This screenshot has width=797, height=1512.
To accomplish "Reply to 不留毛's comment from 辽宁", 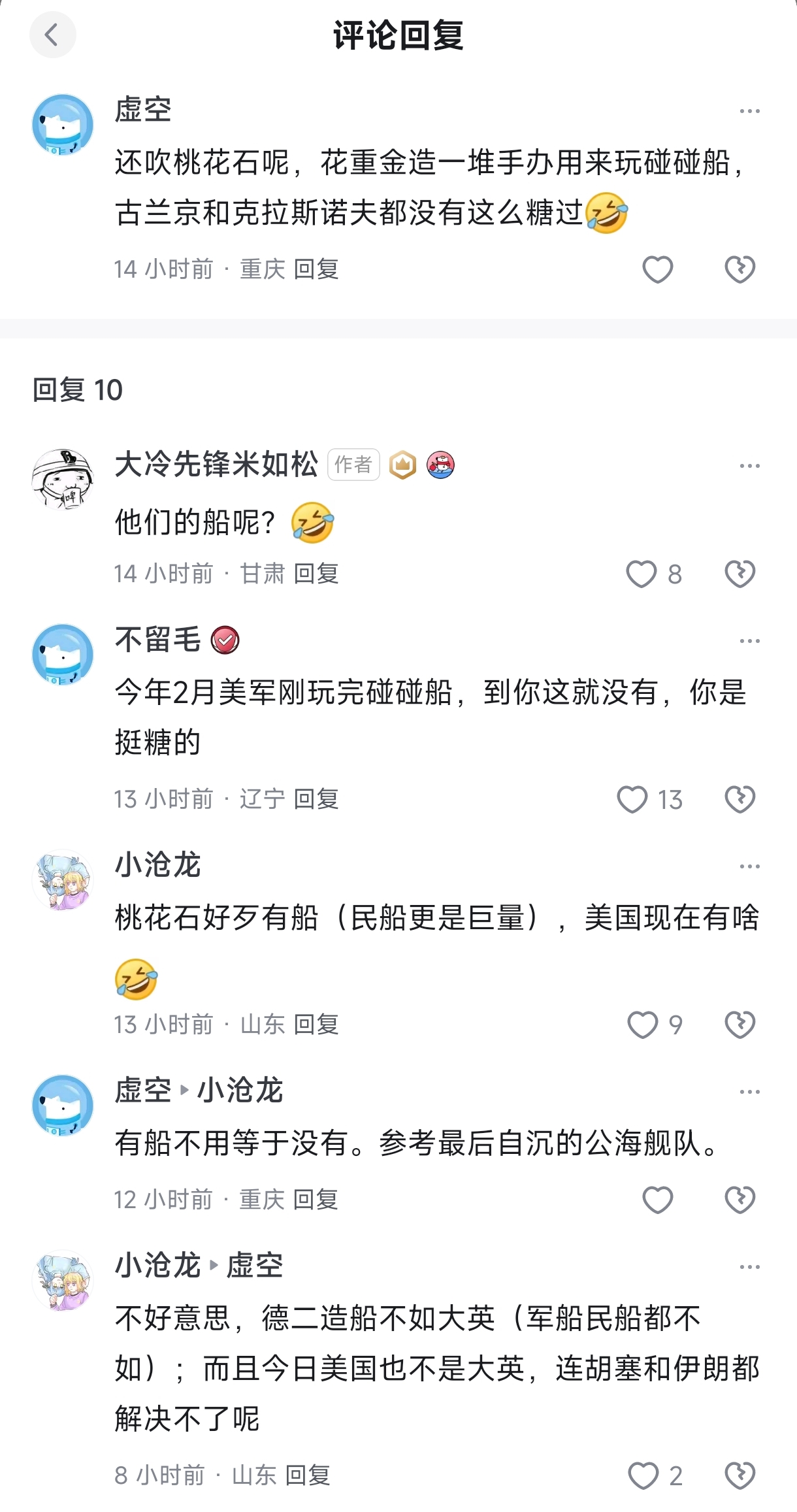I will [316, 799].
